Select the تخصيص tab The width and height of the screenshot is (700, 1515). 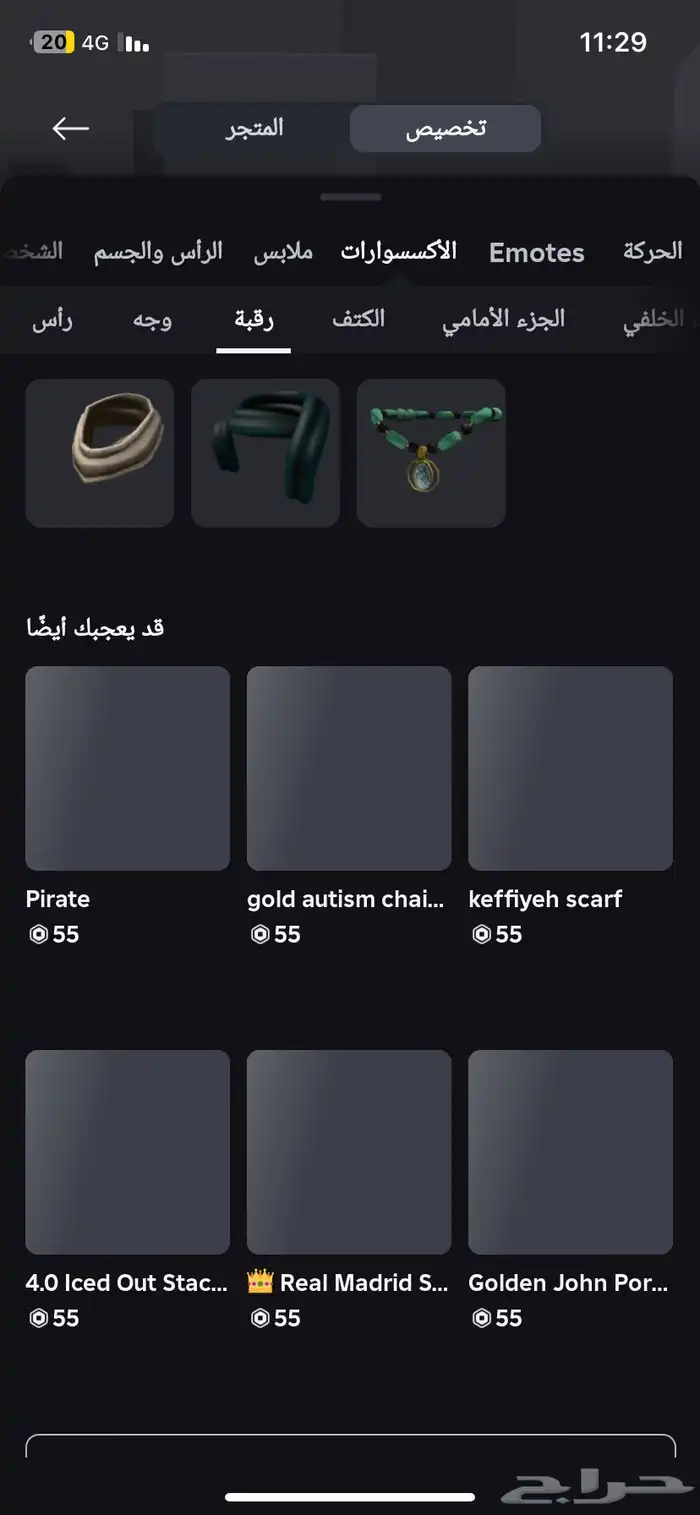tap(445, 129)
